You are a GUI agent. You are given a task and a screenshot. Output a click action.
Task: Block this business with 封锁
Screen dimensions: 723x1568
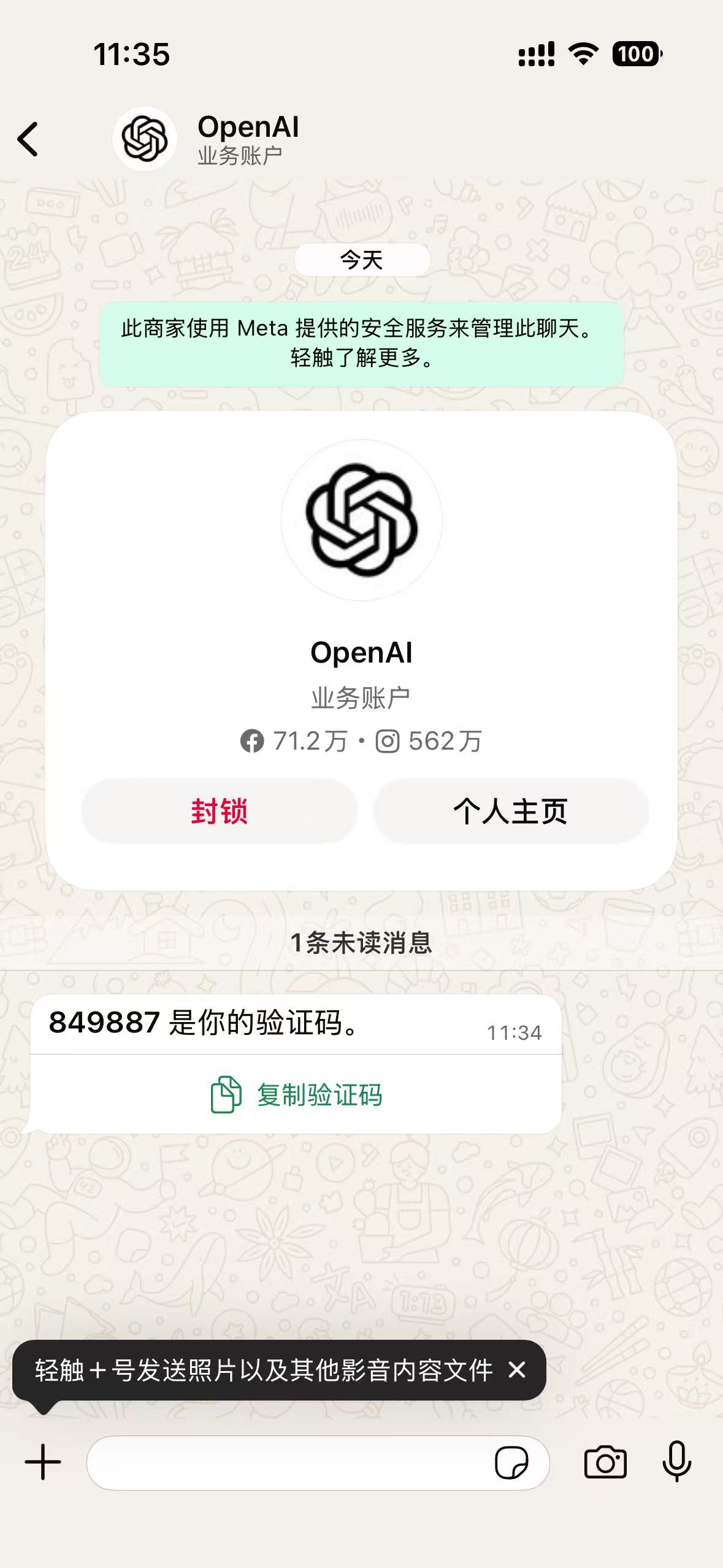pos(220,811)
